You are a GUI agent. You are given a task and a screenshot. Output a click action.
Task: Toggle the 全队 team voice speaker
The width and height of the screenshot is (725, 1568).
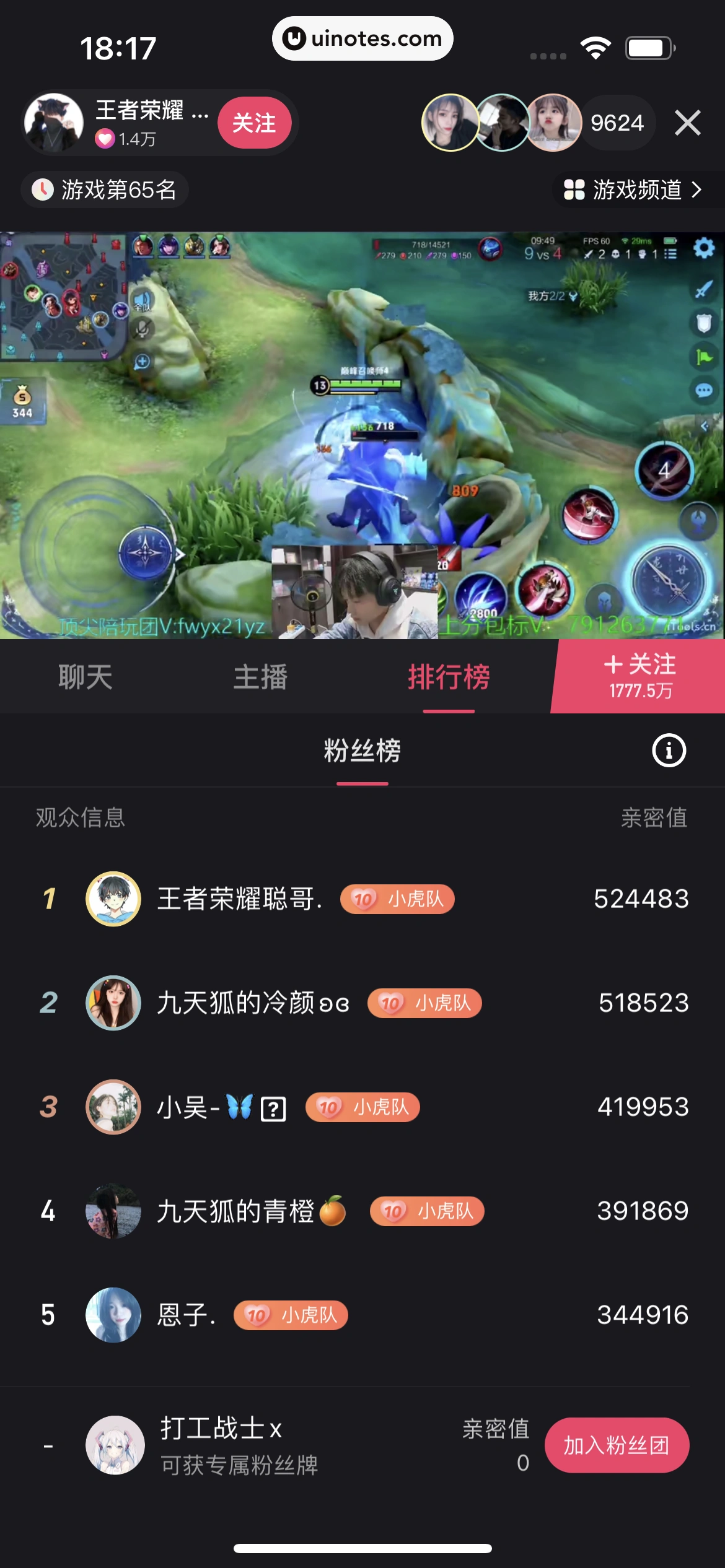pyautogui.click(x=142, y=300)
